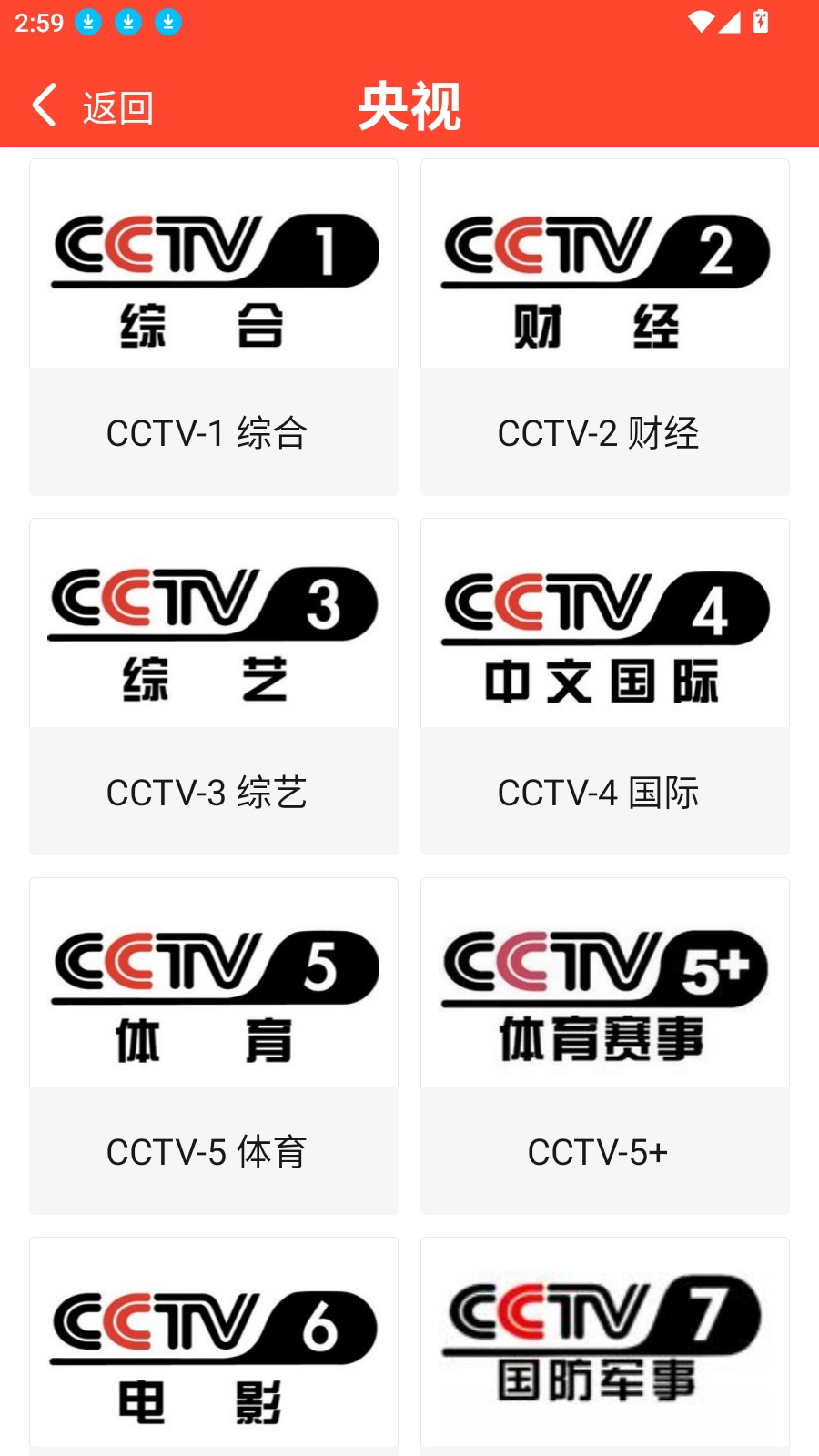This screenshot has height=1456, width=819.
Task: Tap the CCTV-5+ sports events card
Action: (605, 1046)
